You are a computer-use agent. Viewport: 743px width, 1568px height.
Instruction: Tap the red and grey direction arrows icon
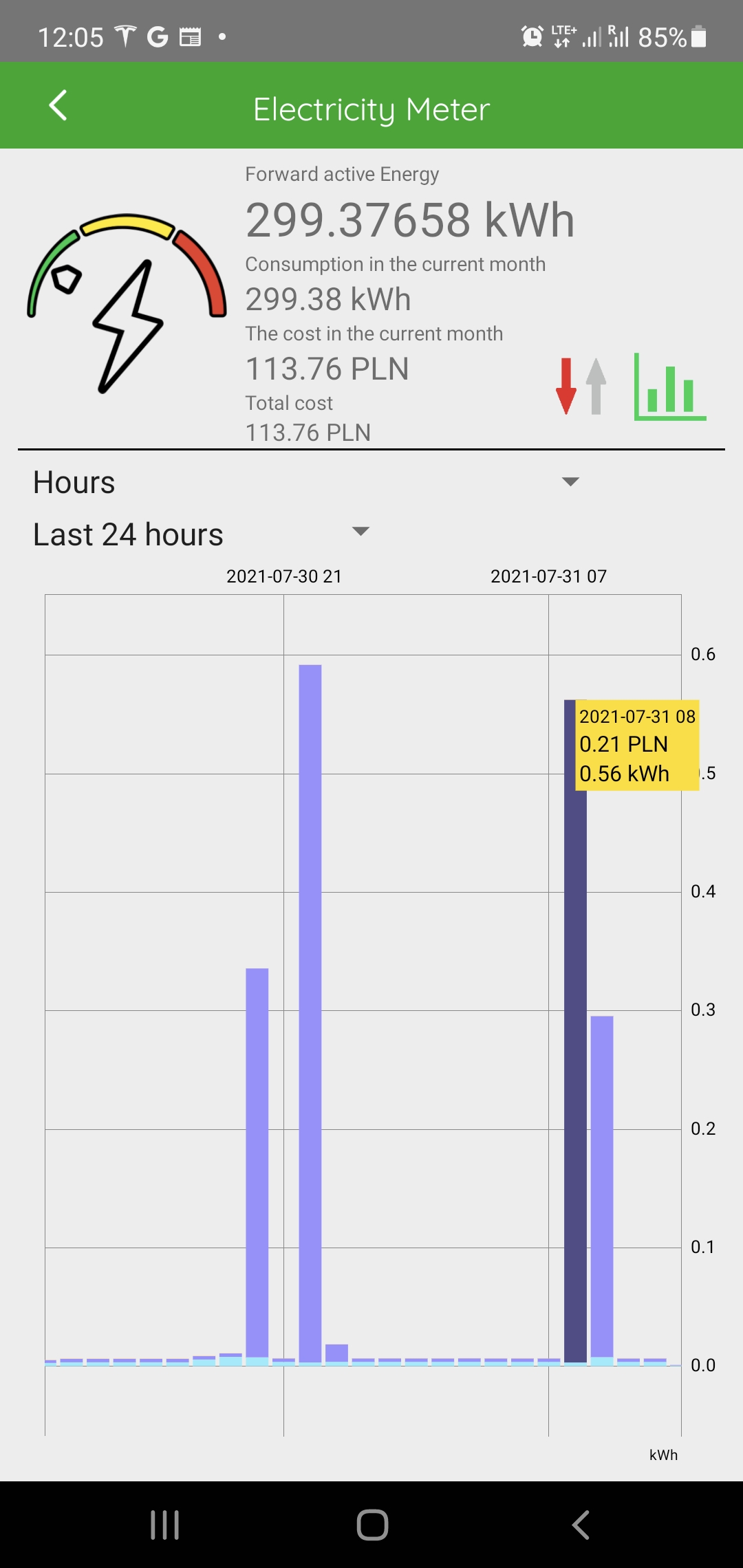tap(581, 386)
